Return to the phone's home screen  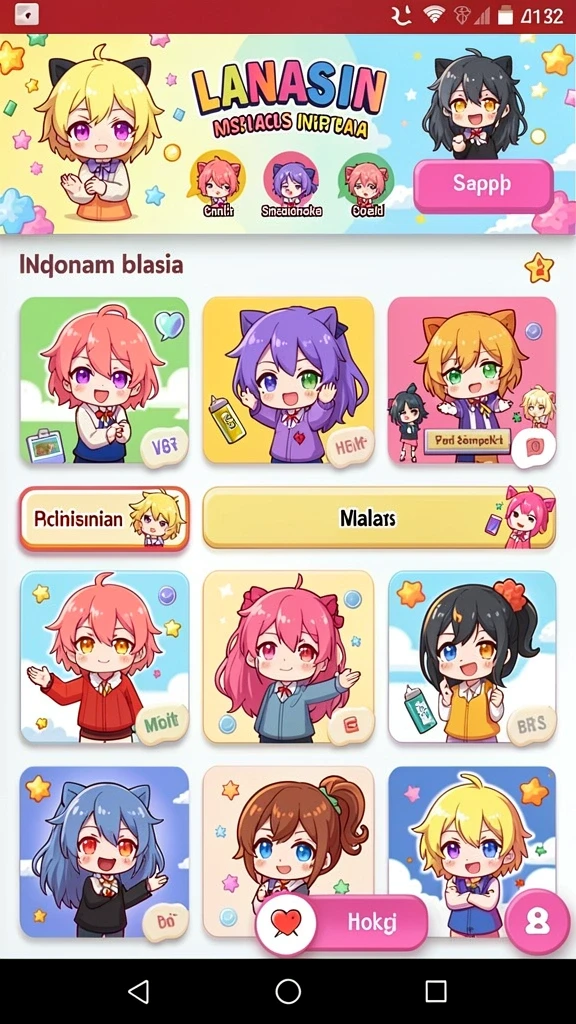tap(288, 991)
